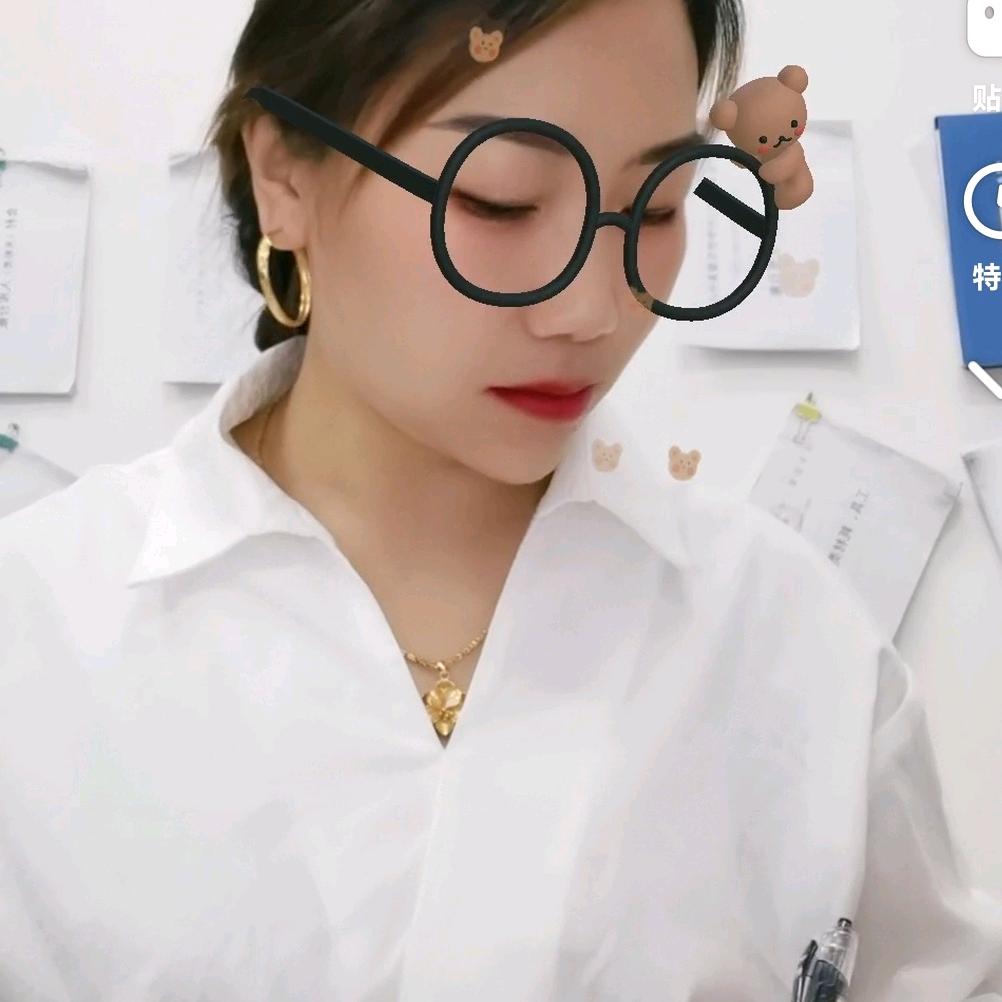The height and width of the screenshot is (1002, 1002).
Task: Open the effects (特效) tool
Action: pyautogui.click(x=986, y=205)
